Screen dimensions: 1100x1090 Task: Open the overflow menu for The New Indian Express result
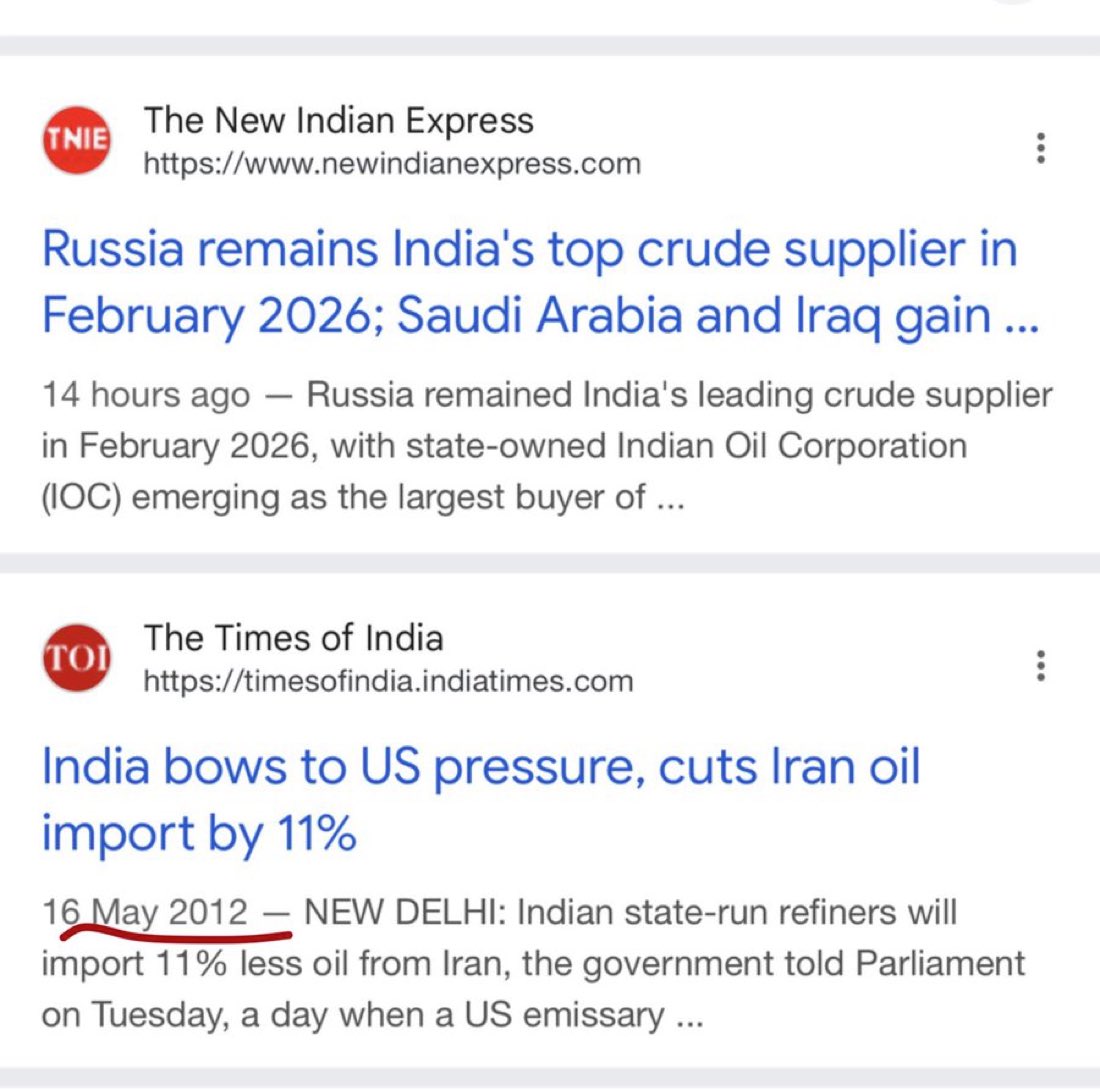[x=1041, y=148]
